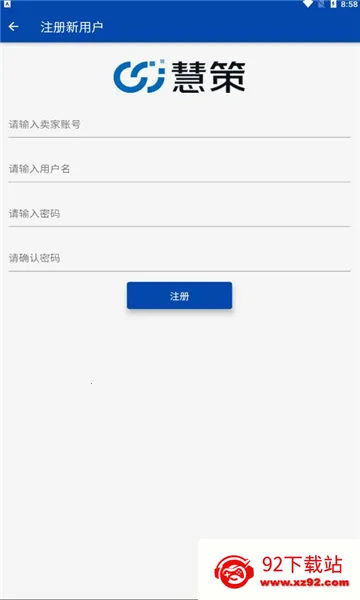Tap the 请确认密码 field
The width and height of the screenshot is (360, 600).
point(179,258)
